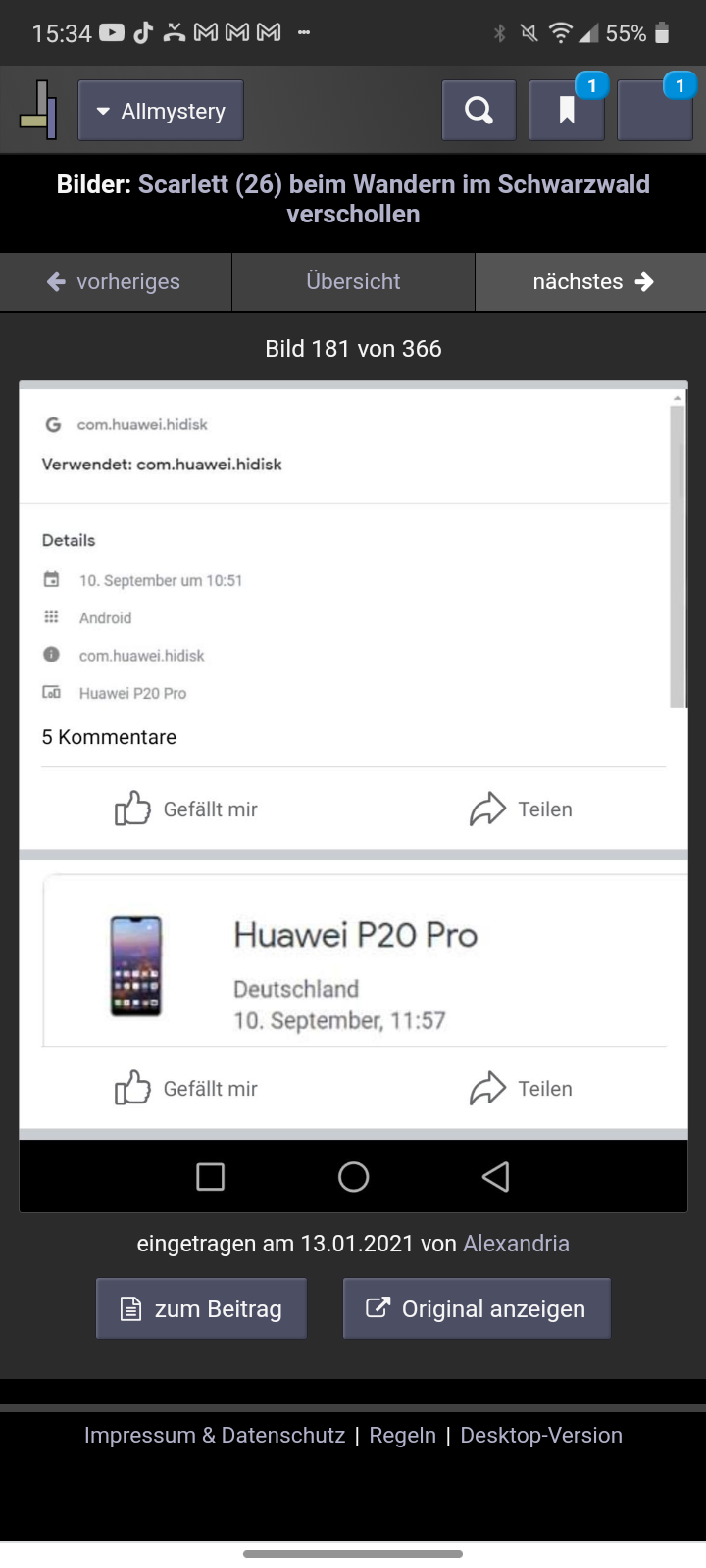Open the Scarlett (26) thread title link
This screenshot has width=706, height=1568.
click(394, 199)
